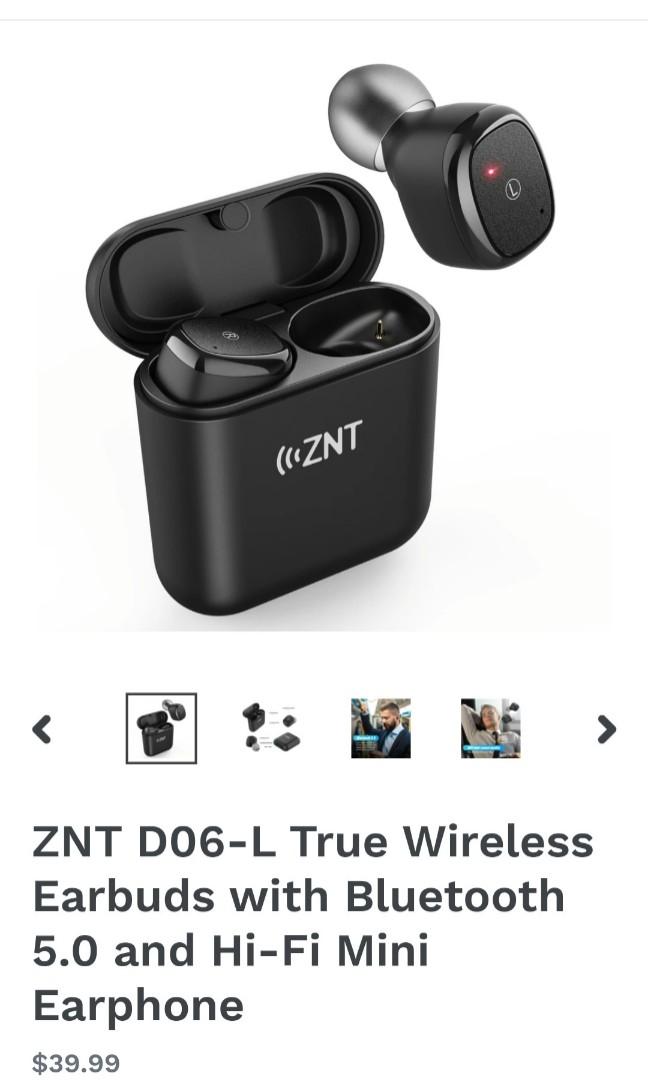The width and height of the screenshot is (648, 1080).
Task: Select the thumbnail of the man reclining
Action: coord(490,728)
